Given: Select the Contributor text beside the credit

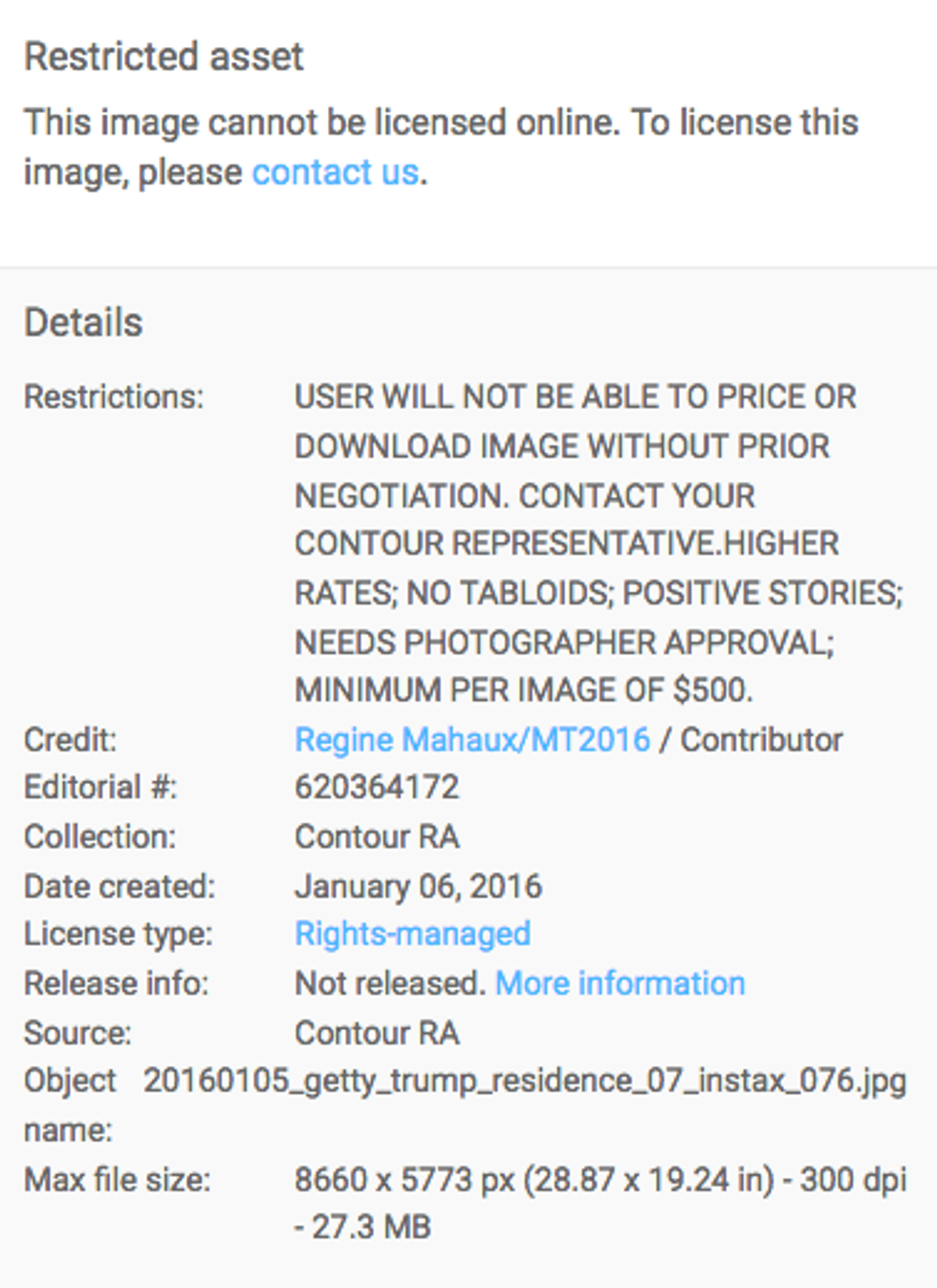Looking at the screenshot, I should tap(762, 739).
